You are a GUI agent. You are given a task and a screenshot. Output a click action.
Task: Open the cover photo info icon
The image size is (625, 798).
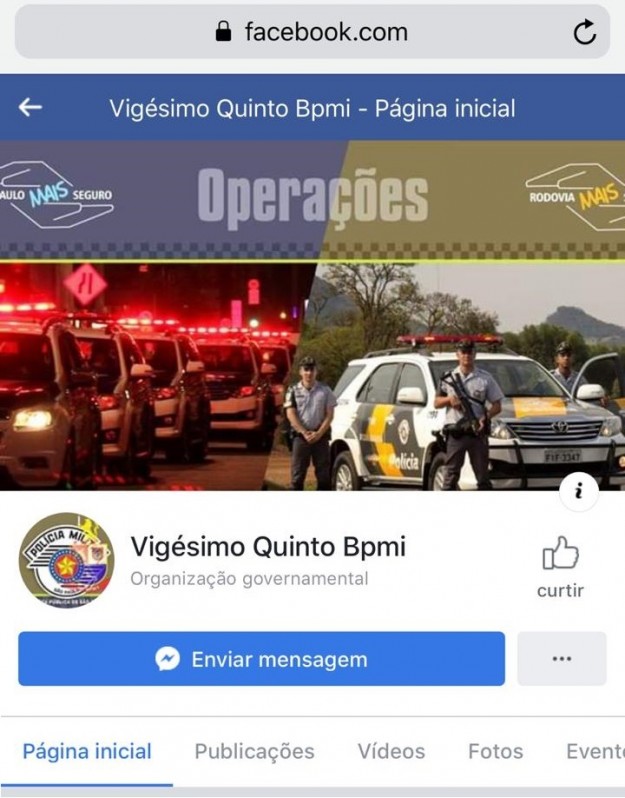[578, 491]
